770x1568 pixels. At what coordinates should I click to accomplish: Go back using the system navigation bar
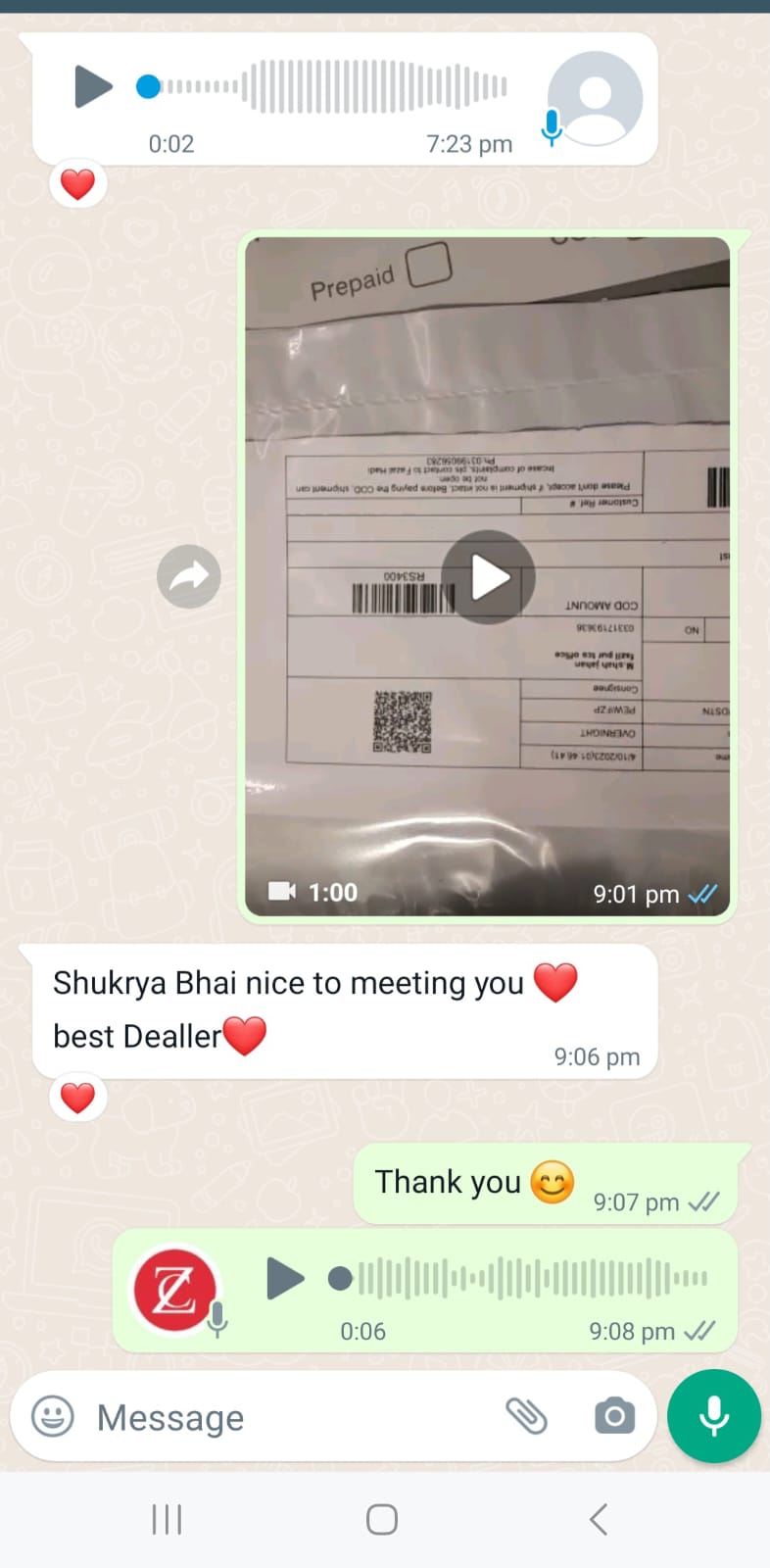[599, 1520]
